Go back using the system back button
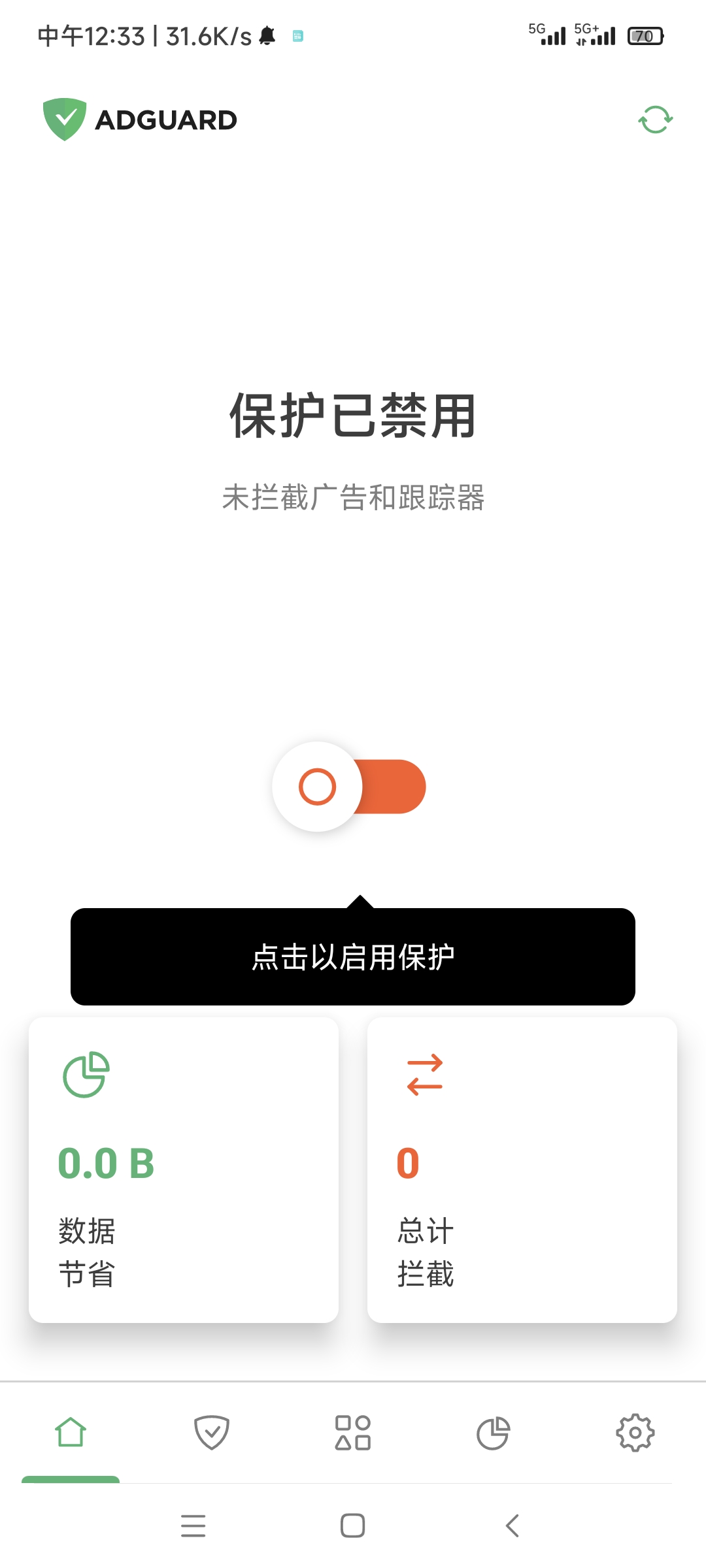 point(513,1526)
